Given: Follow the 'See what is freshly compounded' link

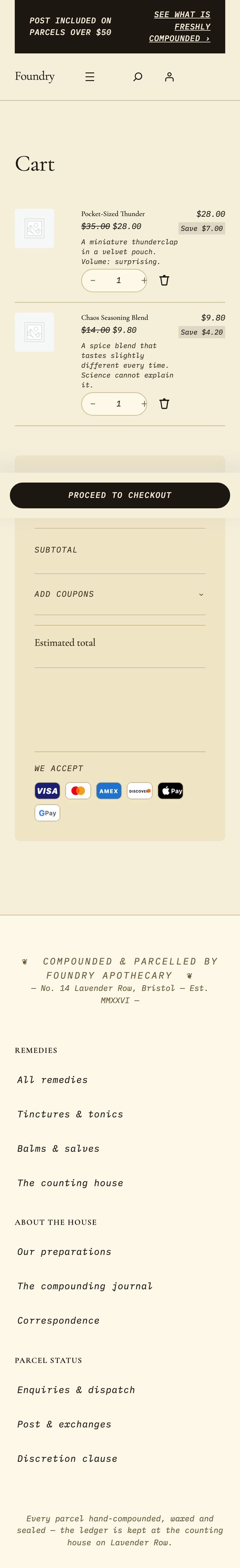Looking at the screenshot, I should [181, 27].
